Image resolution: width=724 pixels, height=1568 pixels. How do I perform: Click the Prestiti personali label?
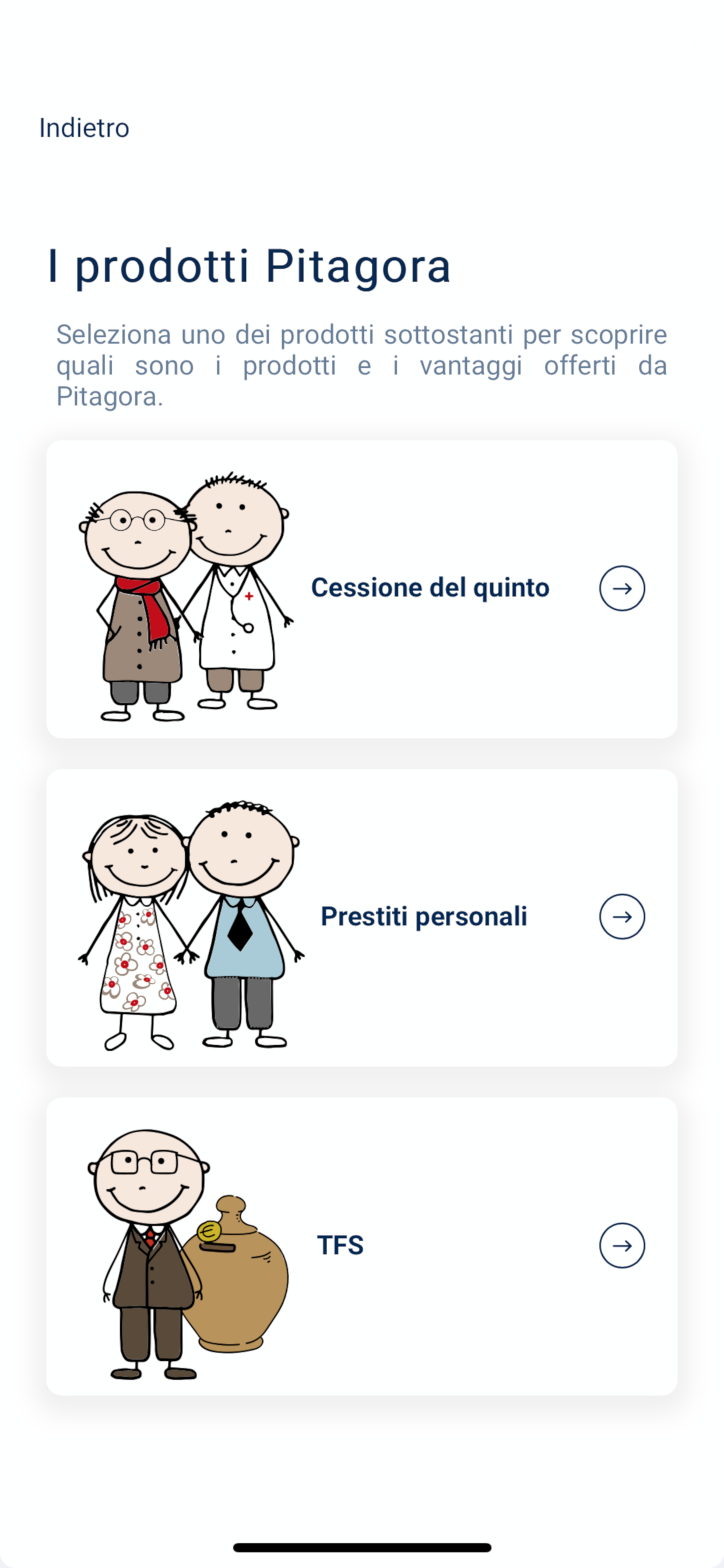(424, 915)
